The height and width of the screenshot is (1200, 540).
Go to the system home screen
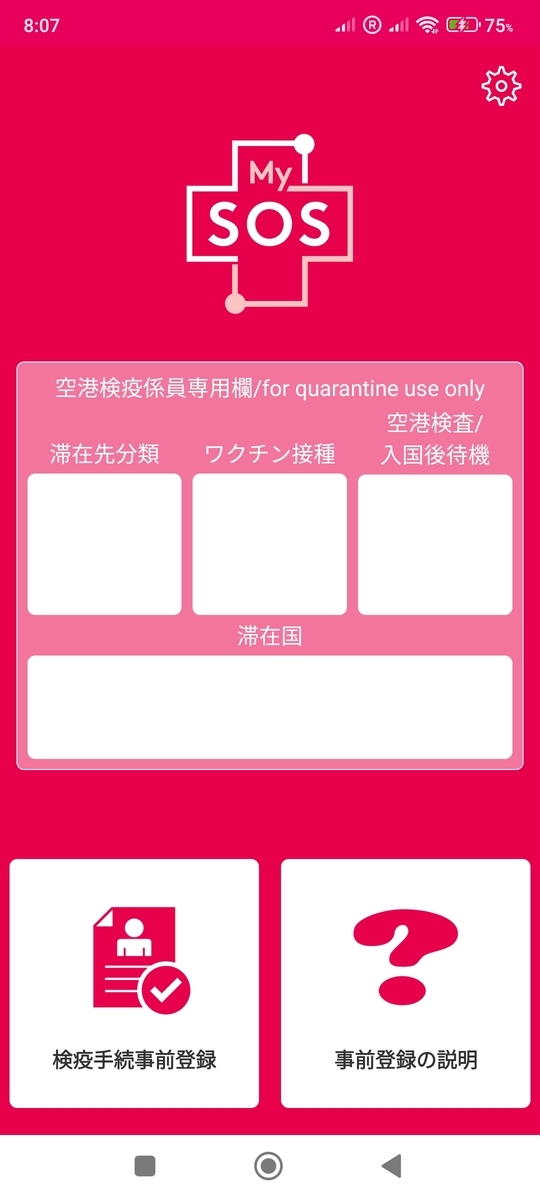click(x=268, y=1165)
